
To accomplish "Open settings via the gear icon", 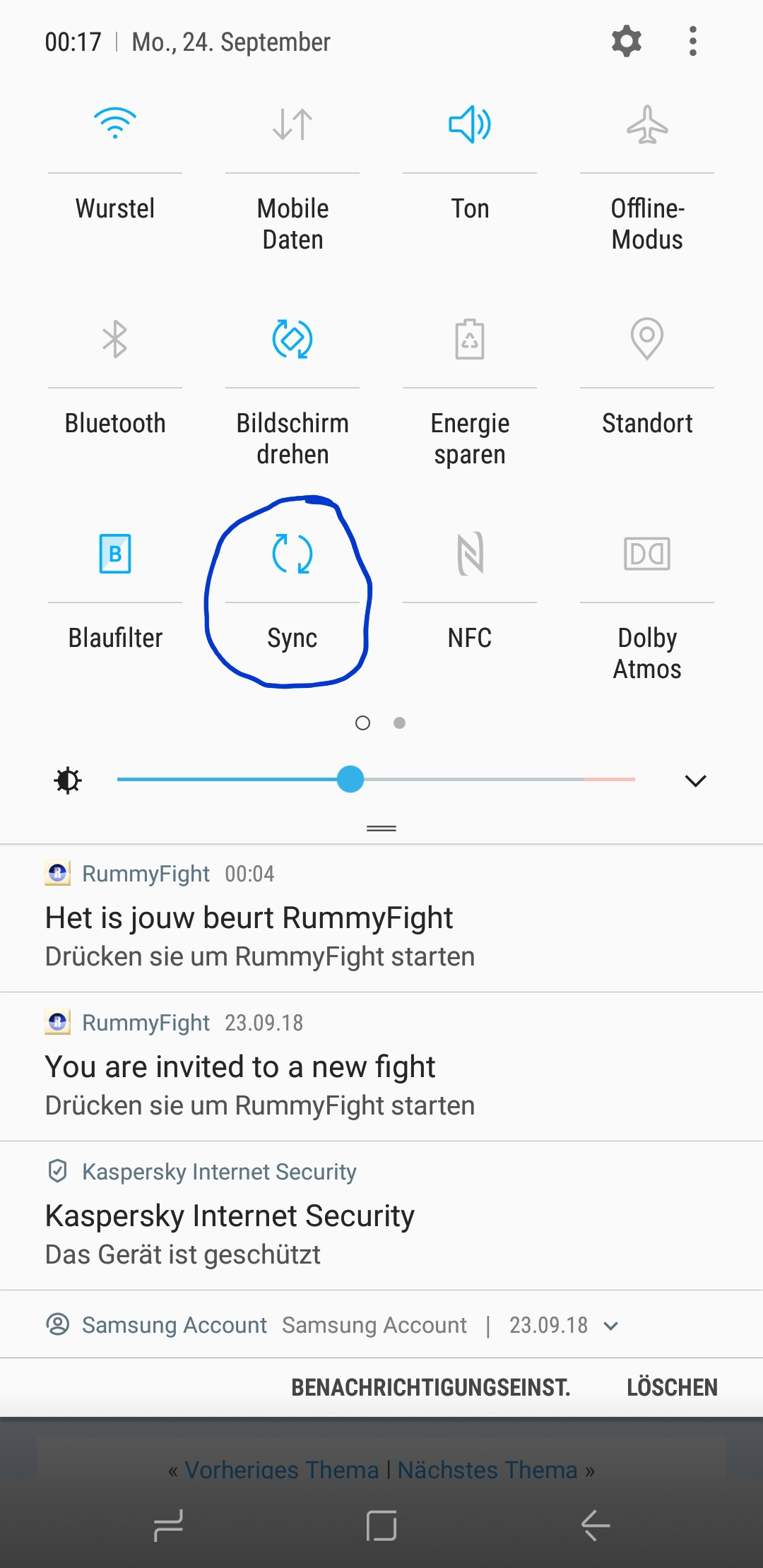I will [x=626, y=42].
